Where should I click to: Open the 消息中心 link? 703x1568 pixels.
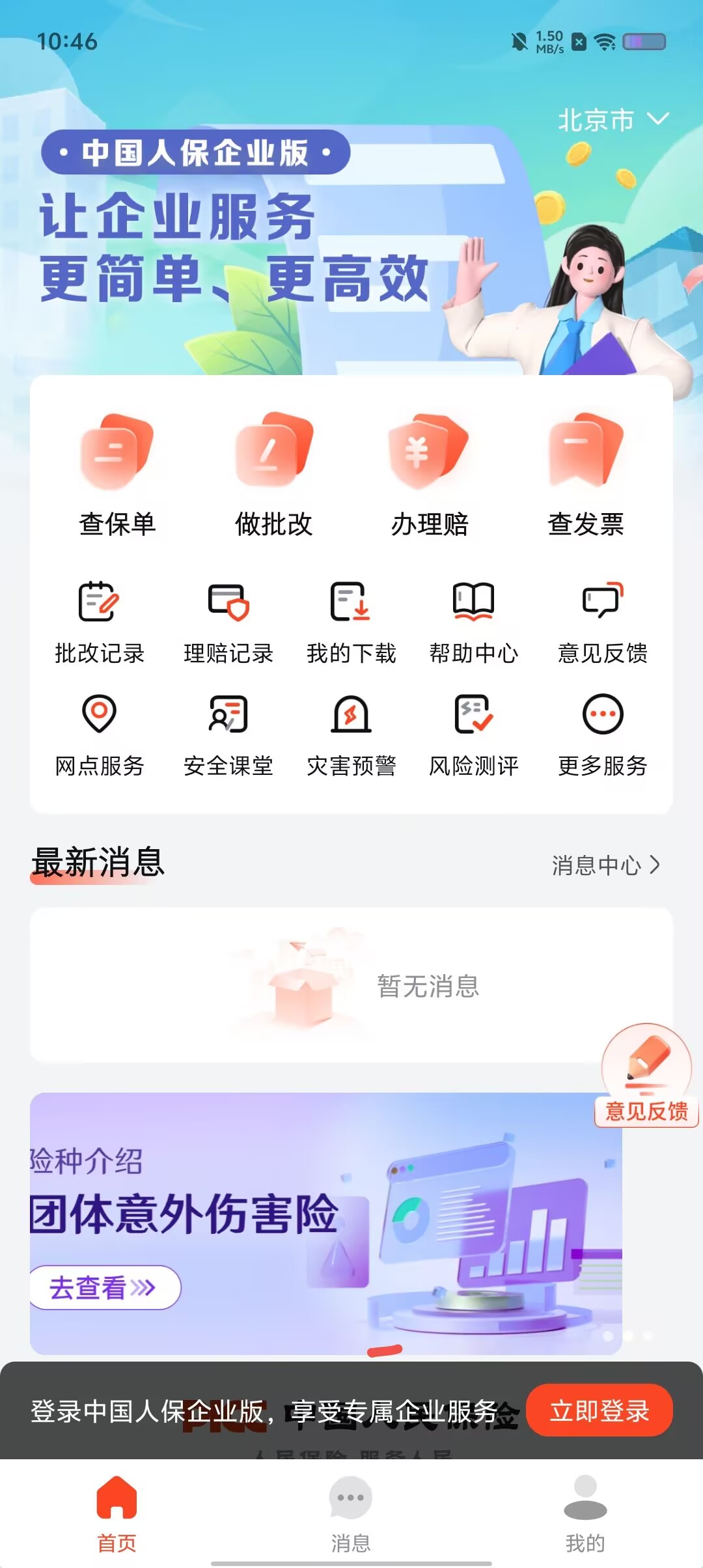pos(606,865)
